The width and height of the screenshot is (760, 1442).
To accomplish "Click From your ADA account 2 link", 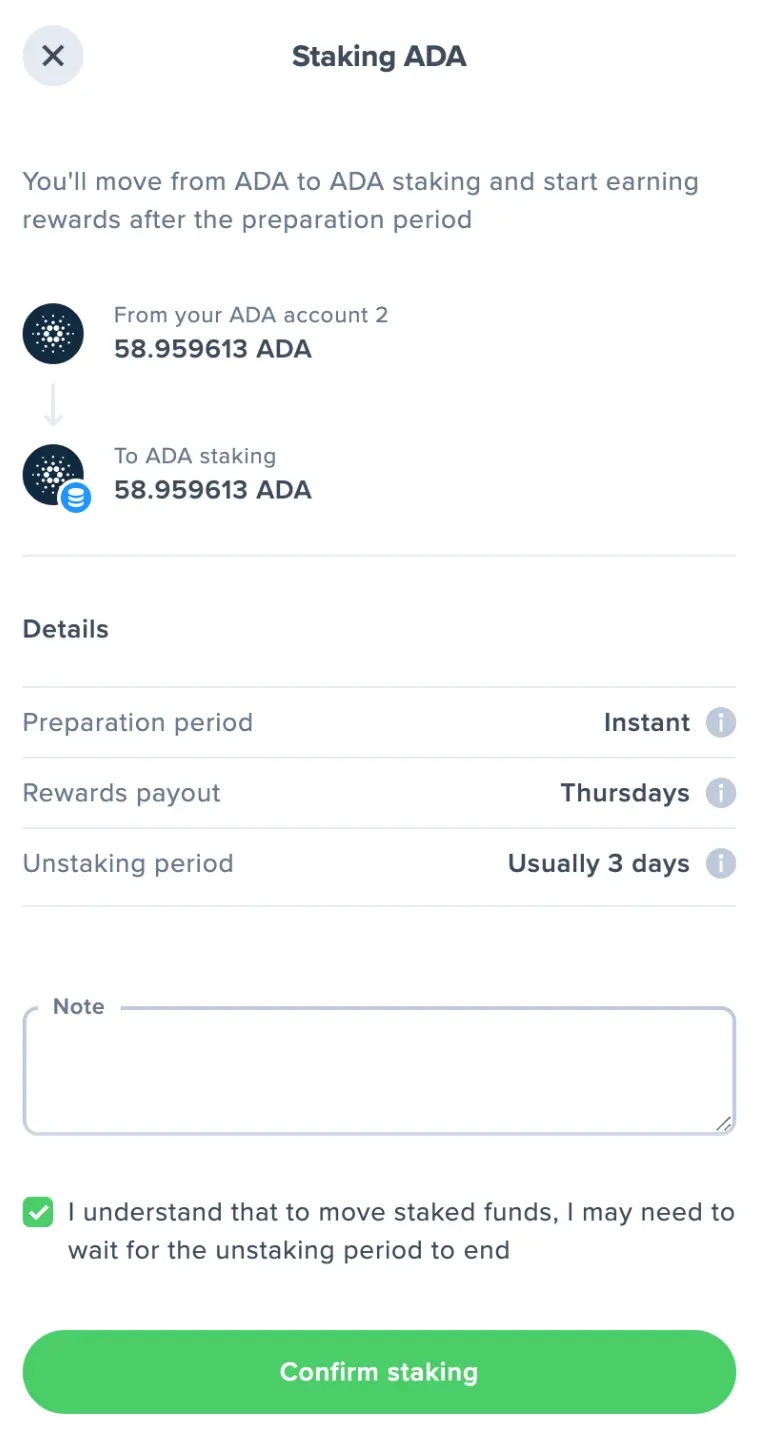I will pos(251,314).
